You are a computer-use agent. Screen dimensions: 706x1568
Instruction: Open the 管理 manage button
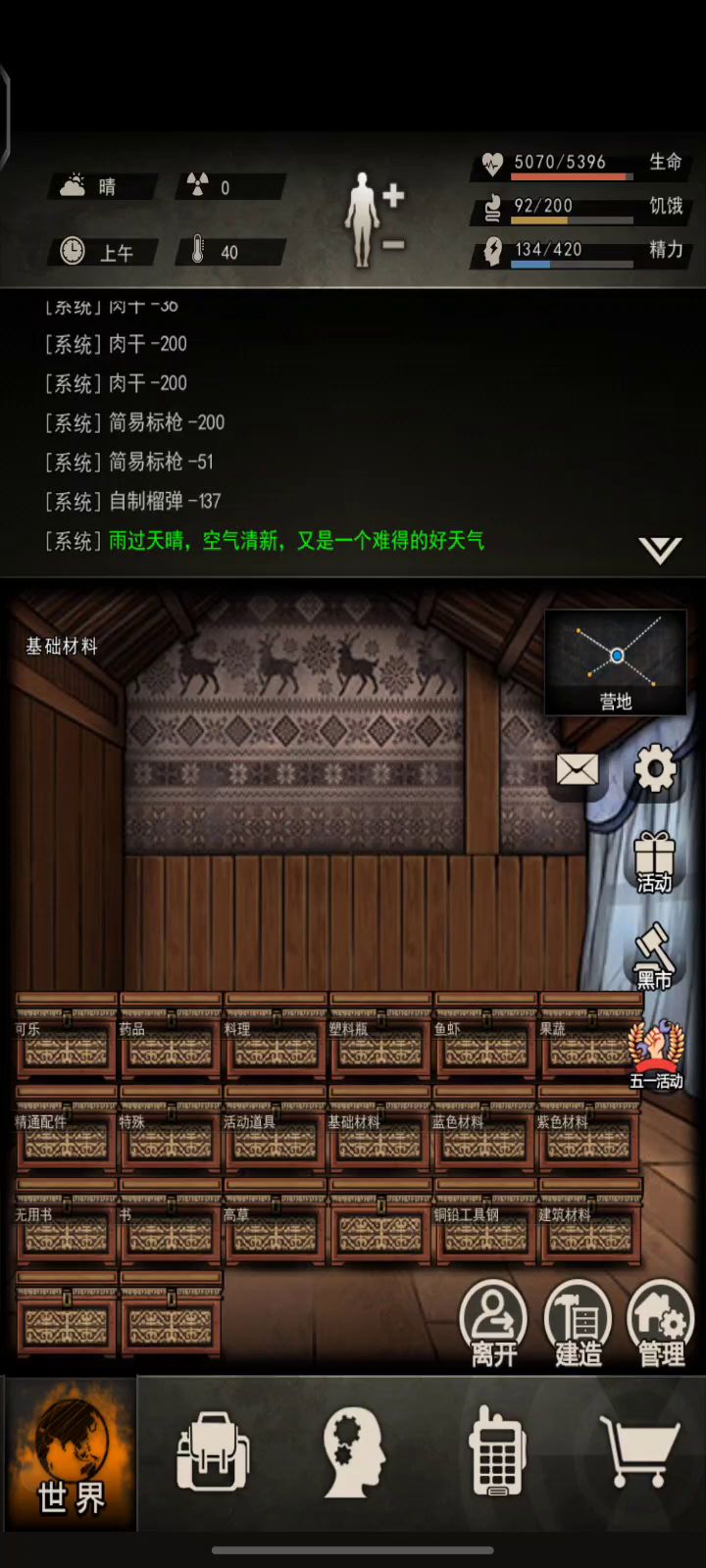coord(661,1323)
